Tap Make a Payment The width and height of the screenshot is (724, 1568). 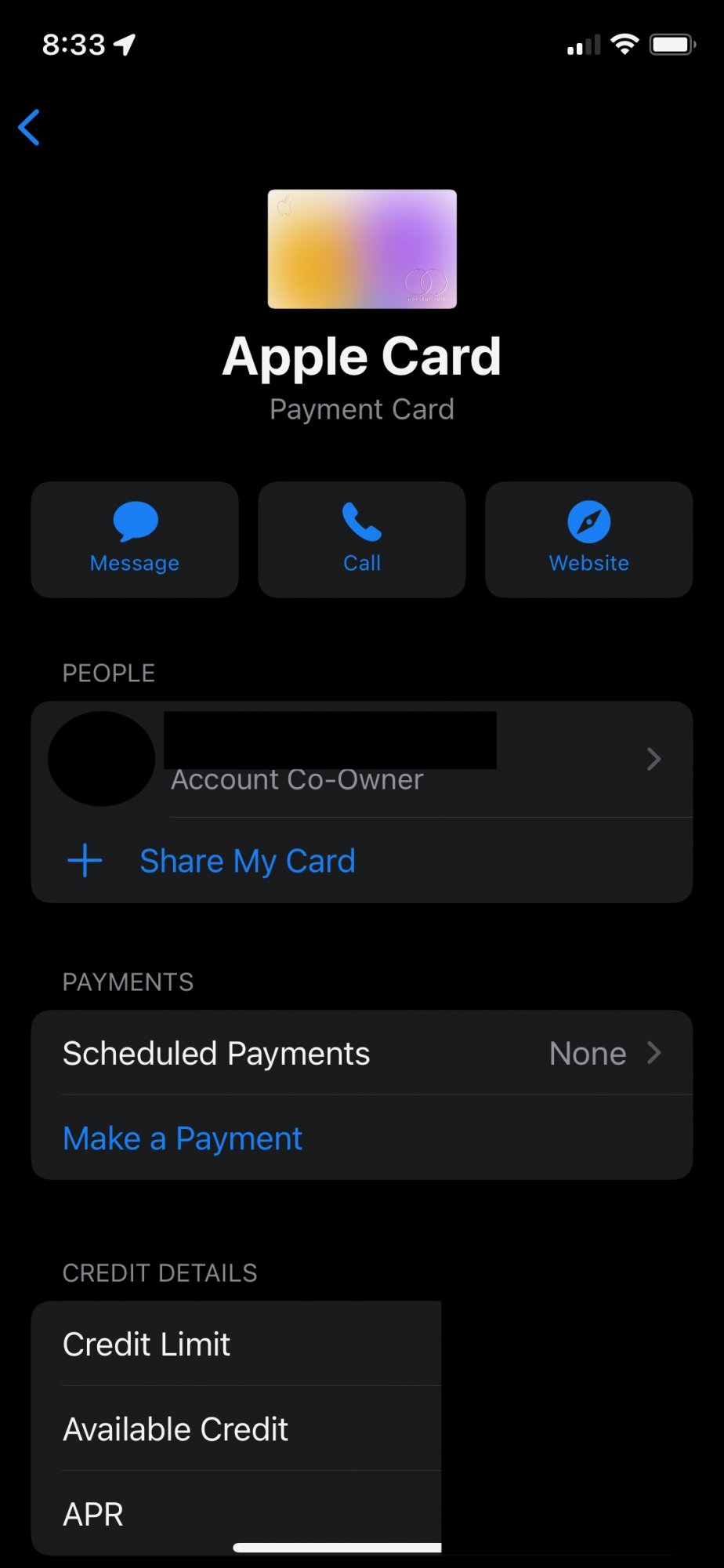tap(183, 1138)
